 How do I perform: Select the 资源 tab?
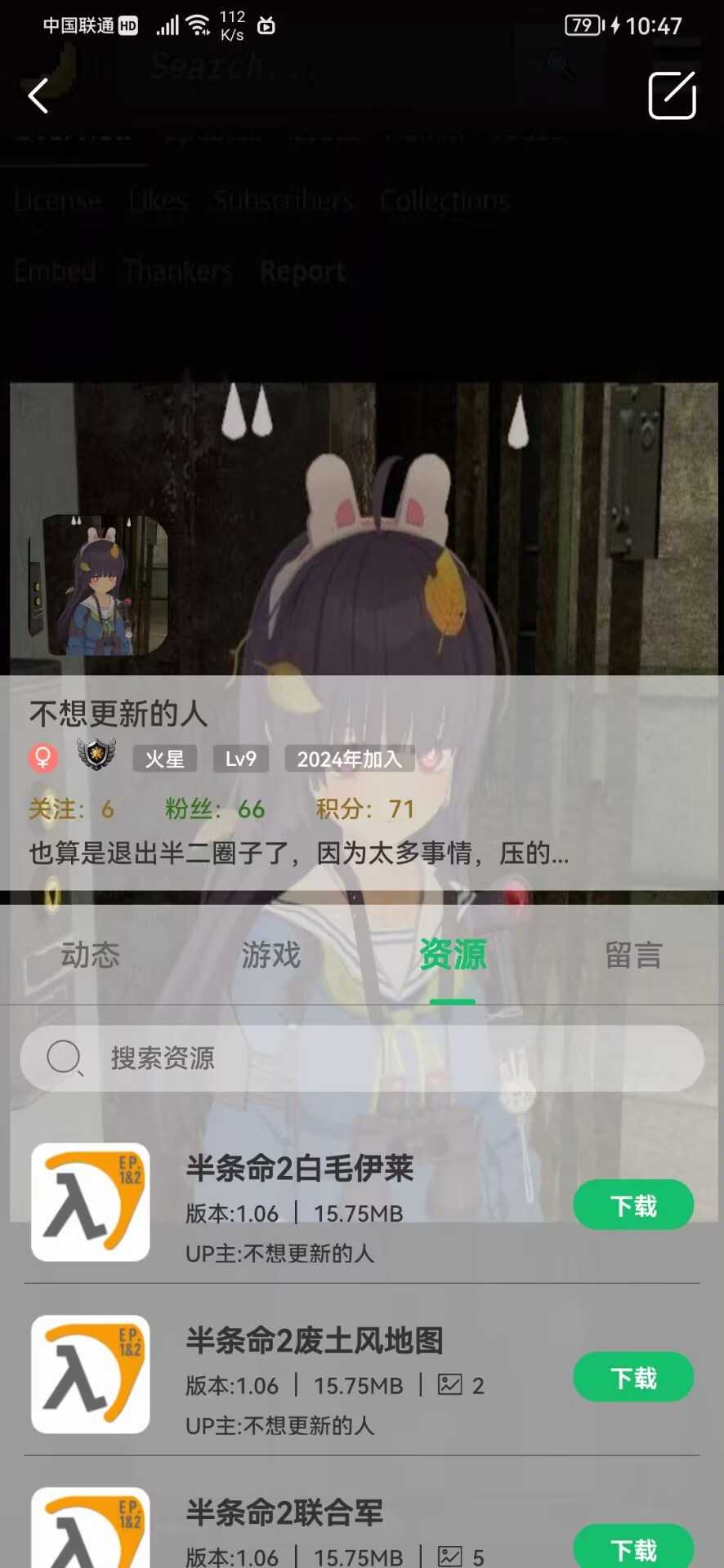click(x=452, y=955)
